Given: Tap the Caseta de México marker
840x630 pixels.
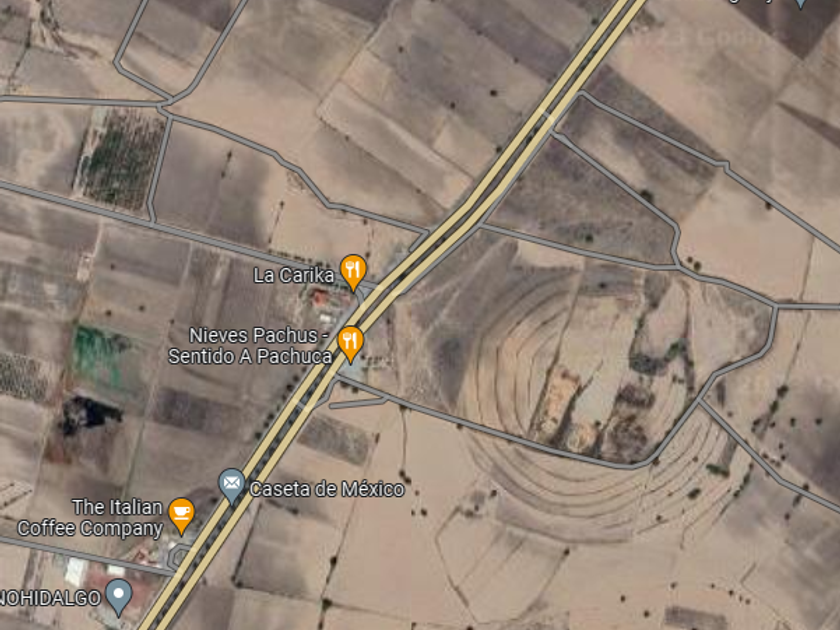Looking at the screenshot, I should [232, 485].
